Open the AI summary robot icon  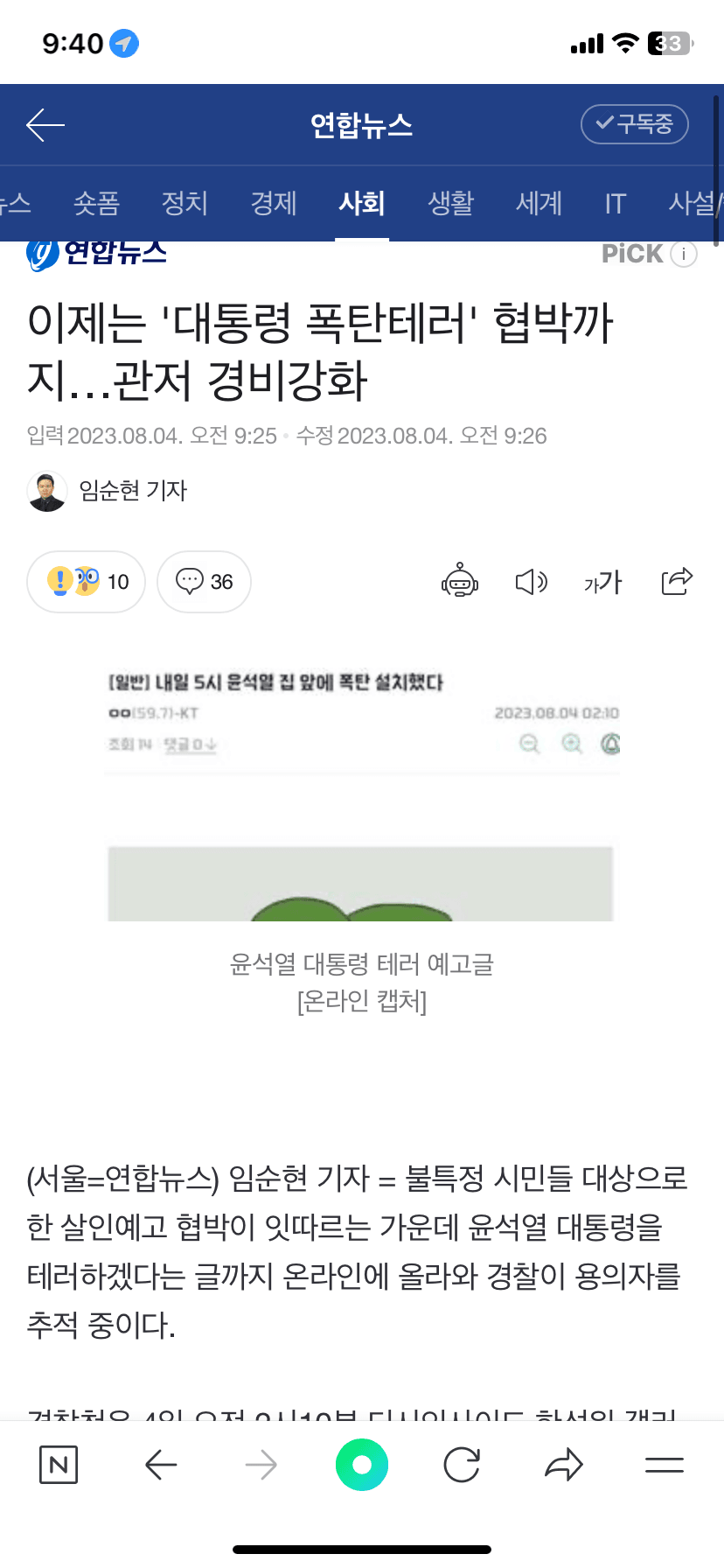tap(460, 581)
